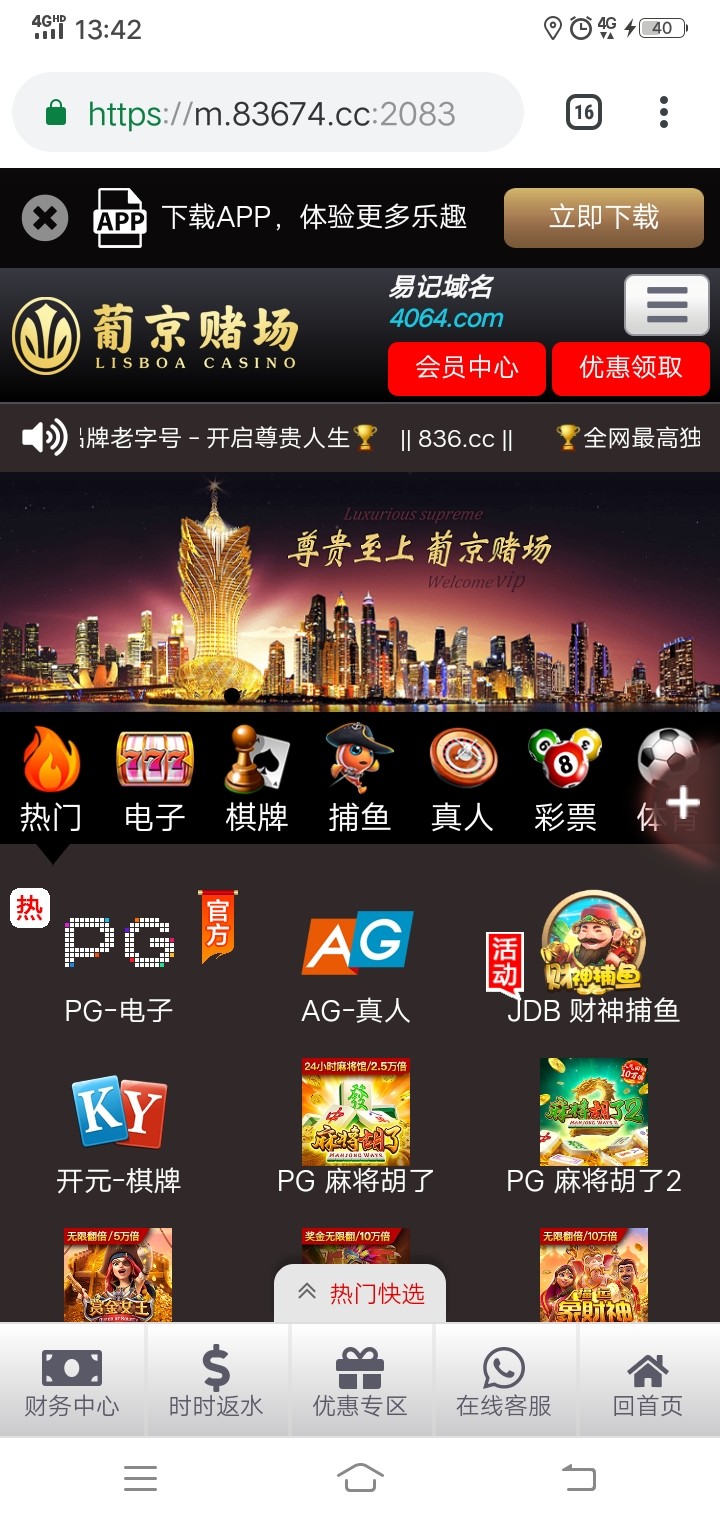Expand the 热门快选 quick select

coord(361,1293)
